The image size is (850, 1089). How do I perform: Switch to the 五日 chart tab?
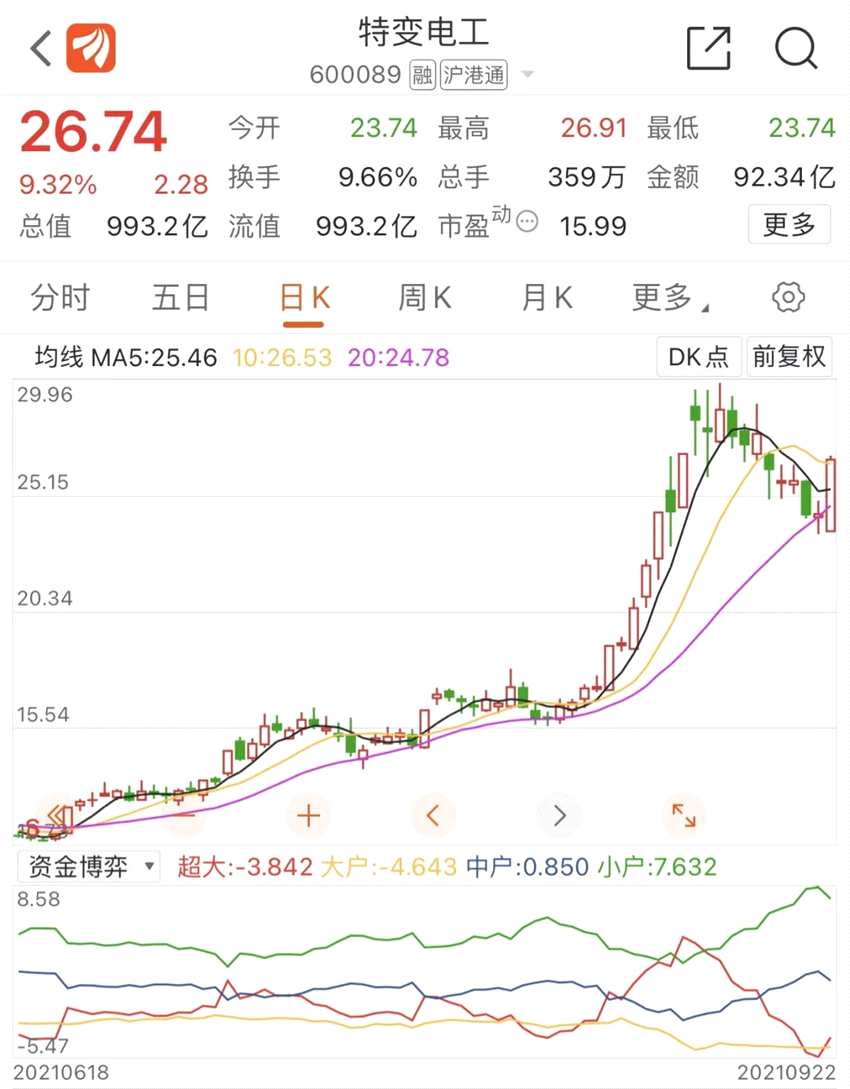[x=181, y=297]
